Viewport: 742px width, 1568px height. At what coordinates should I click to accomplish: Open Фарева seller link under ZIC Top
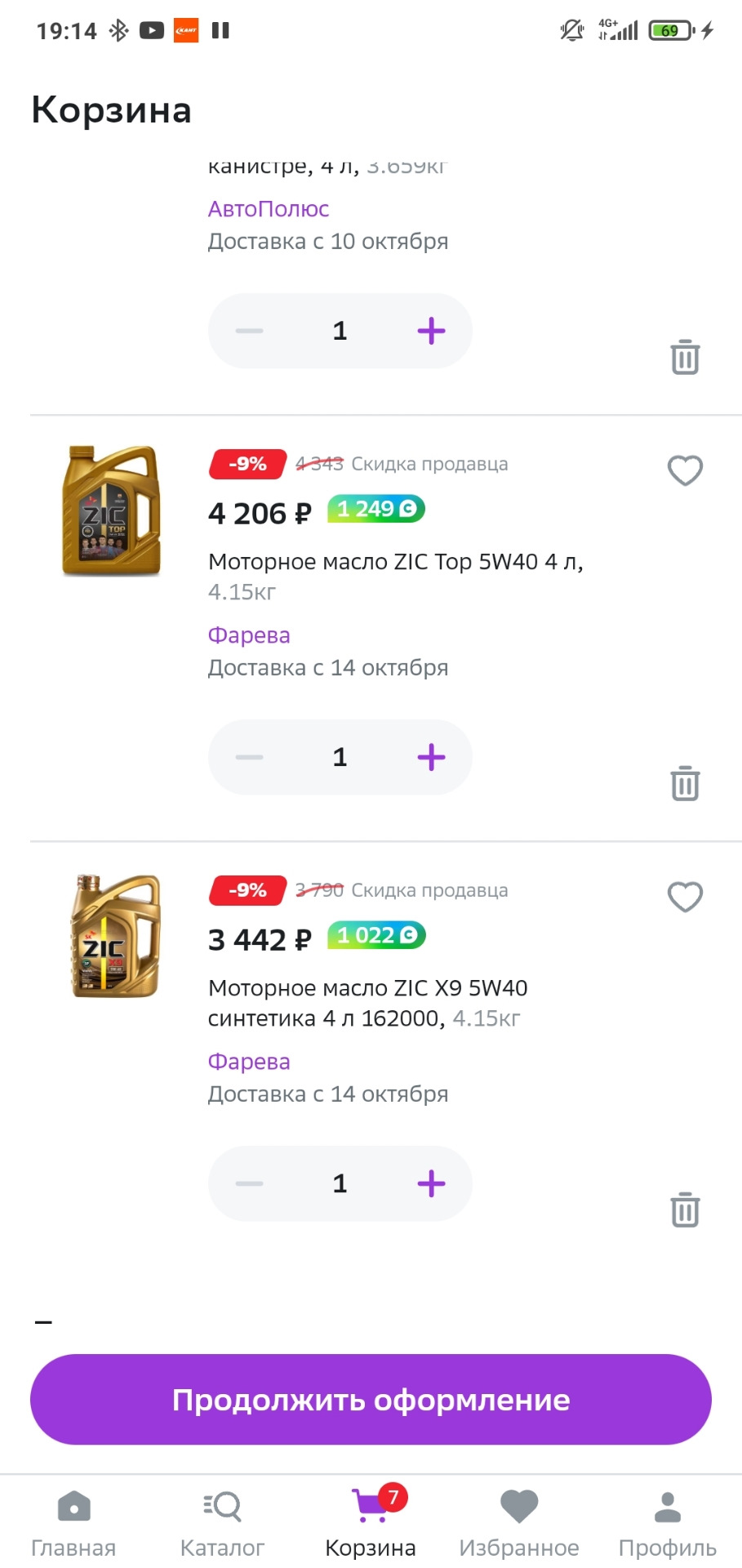pyautogui.click(x=249, y=635)
